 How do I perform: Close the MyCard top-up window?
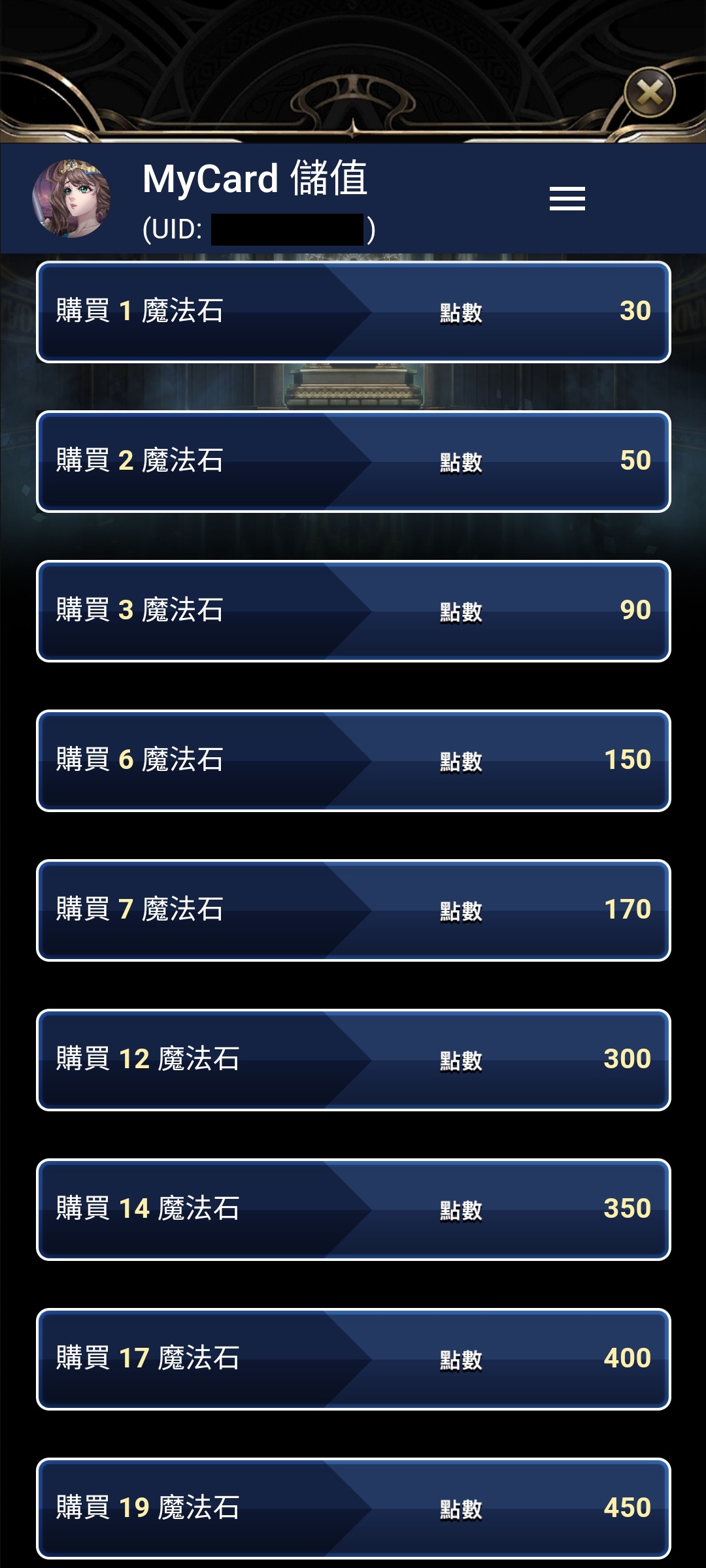click(649, 92)
